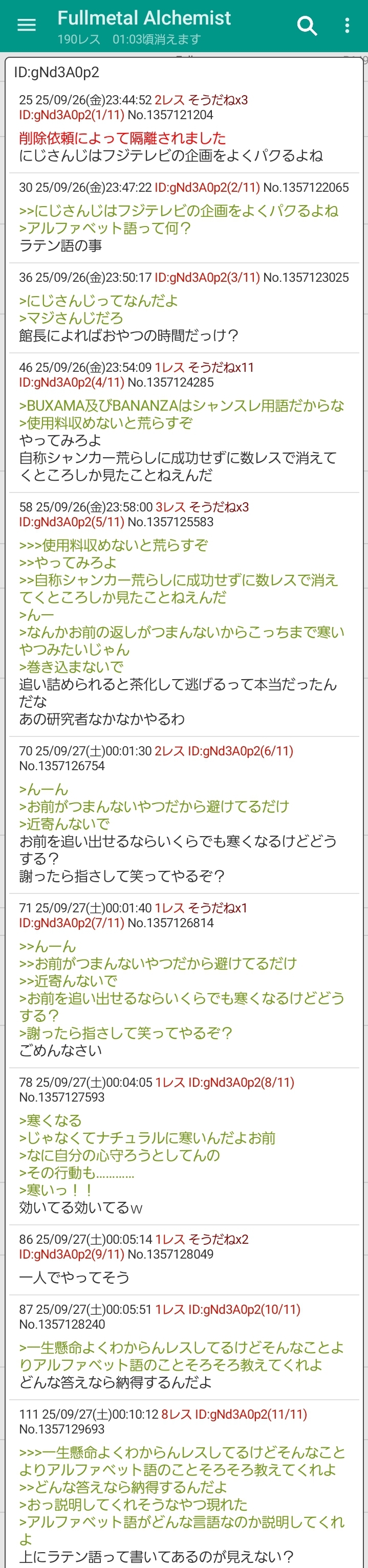
Task: Tap そうだねx11 on post 46
Action: (221, 368)
